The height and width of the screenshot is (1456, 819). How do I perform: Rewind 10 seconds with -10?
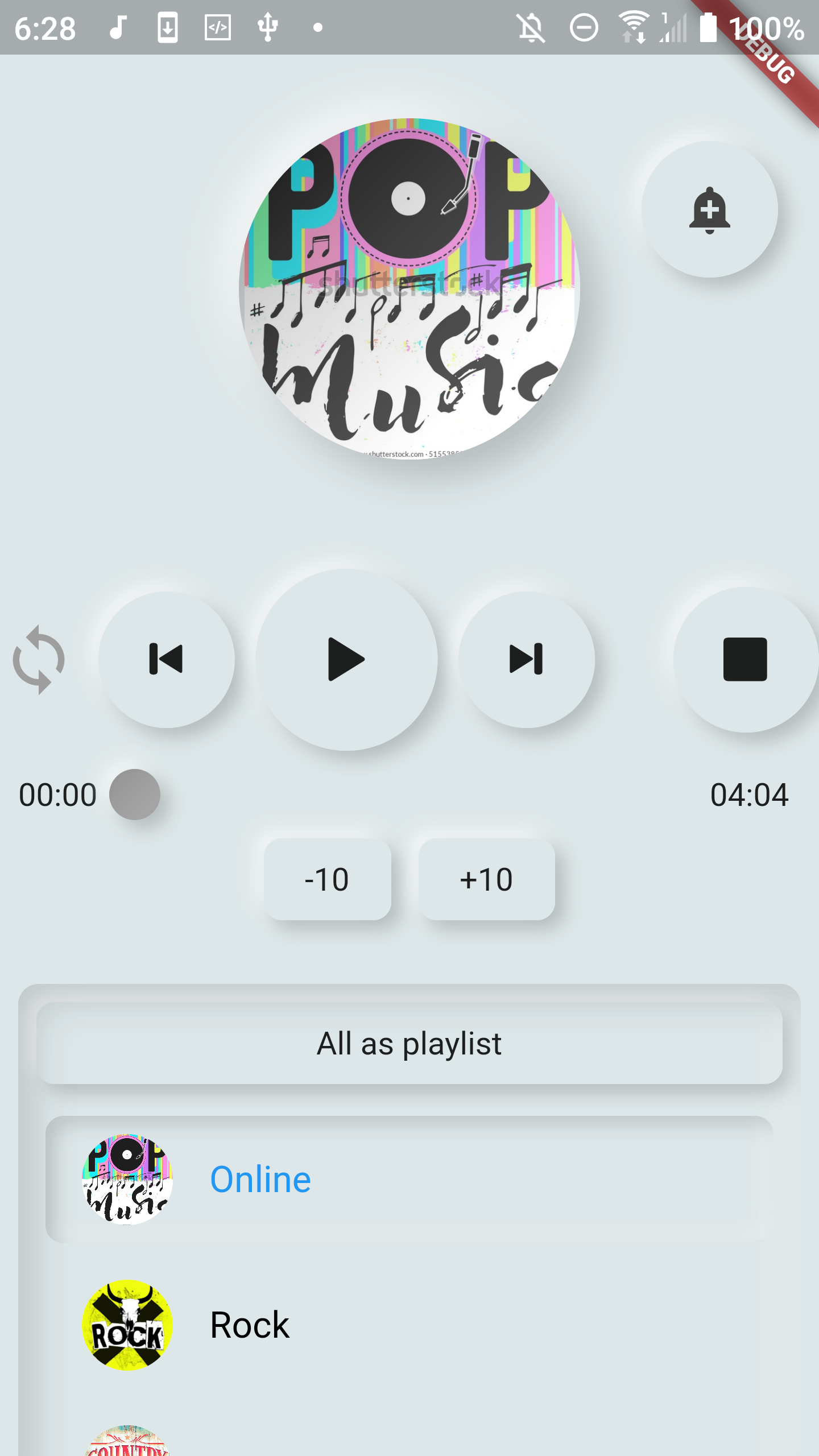327,879
